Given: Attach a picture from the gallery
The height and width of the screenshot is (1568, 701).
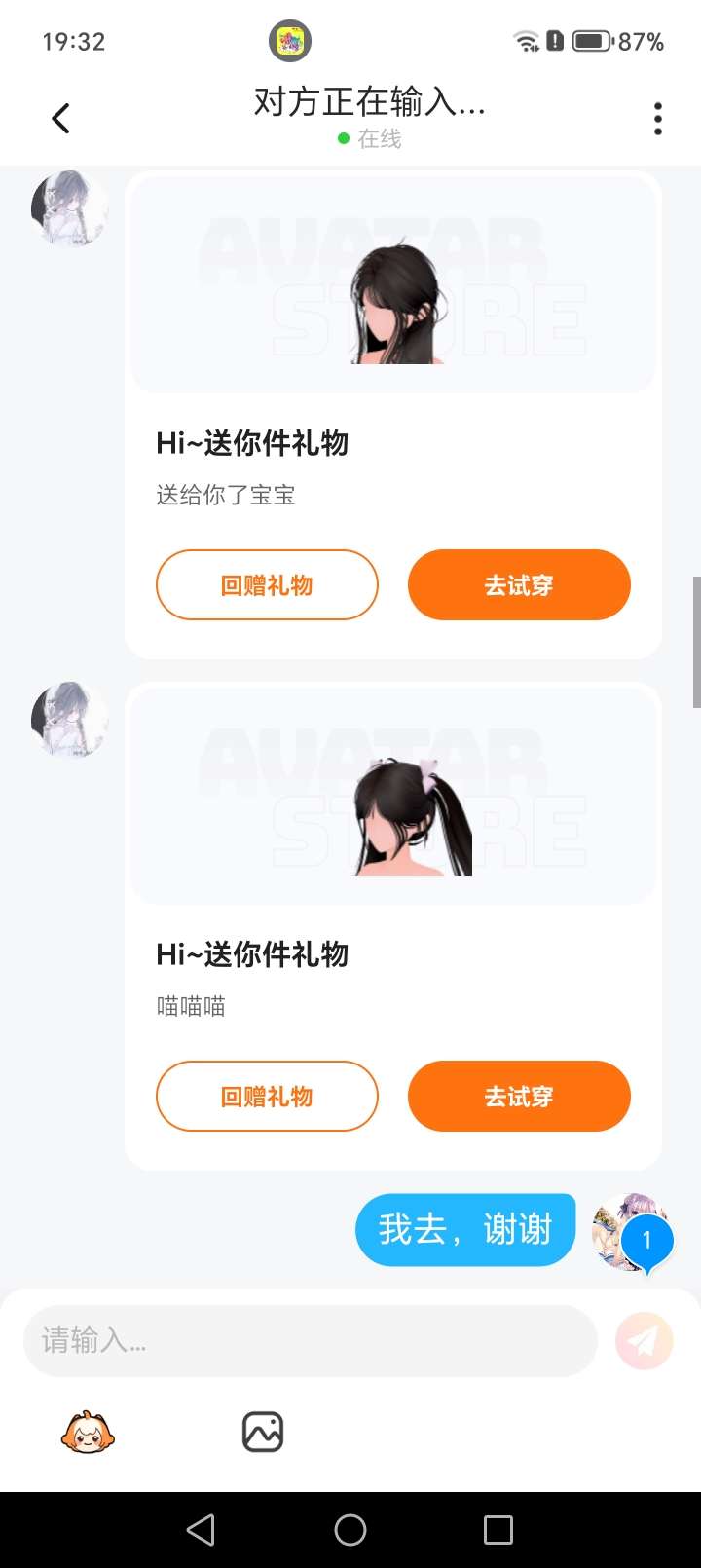Looking at the screenshot, I should (262, 1432).
